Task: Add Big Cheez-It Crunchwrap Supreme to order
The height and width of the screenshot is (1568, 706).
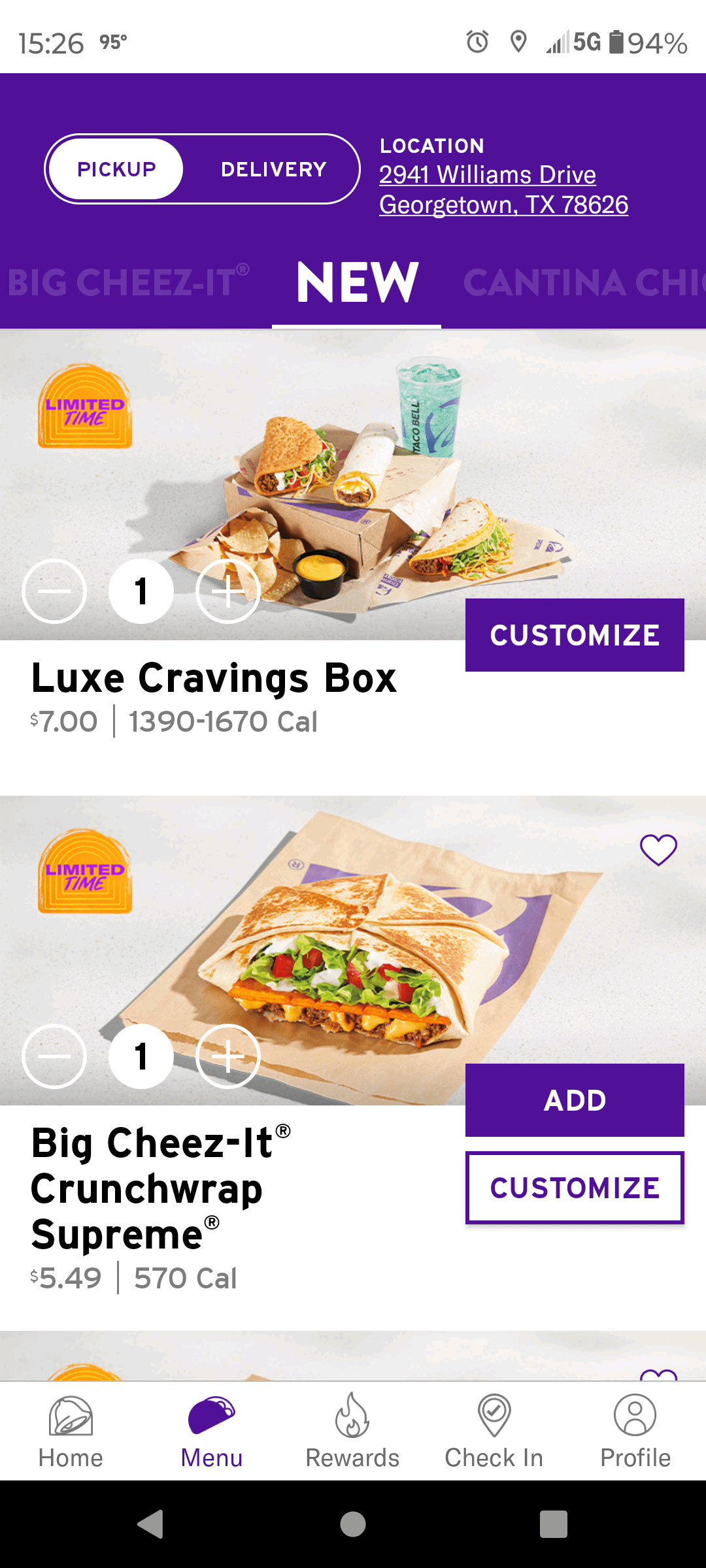Action: (x=574, y=1100)
